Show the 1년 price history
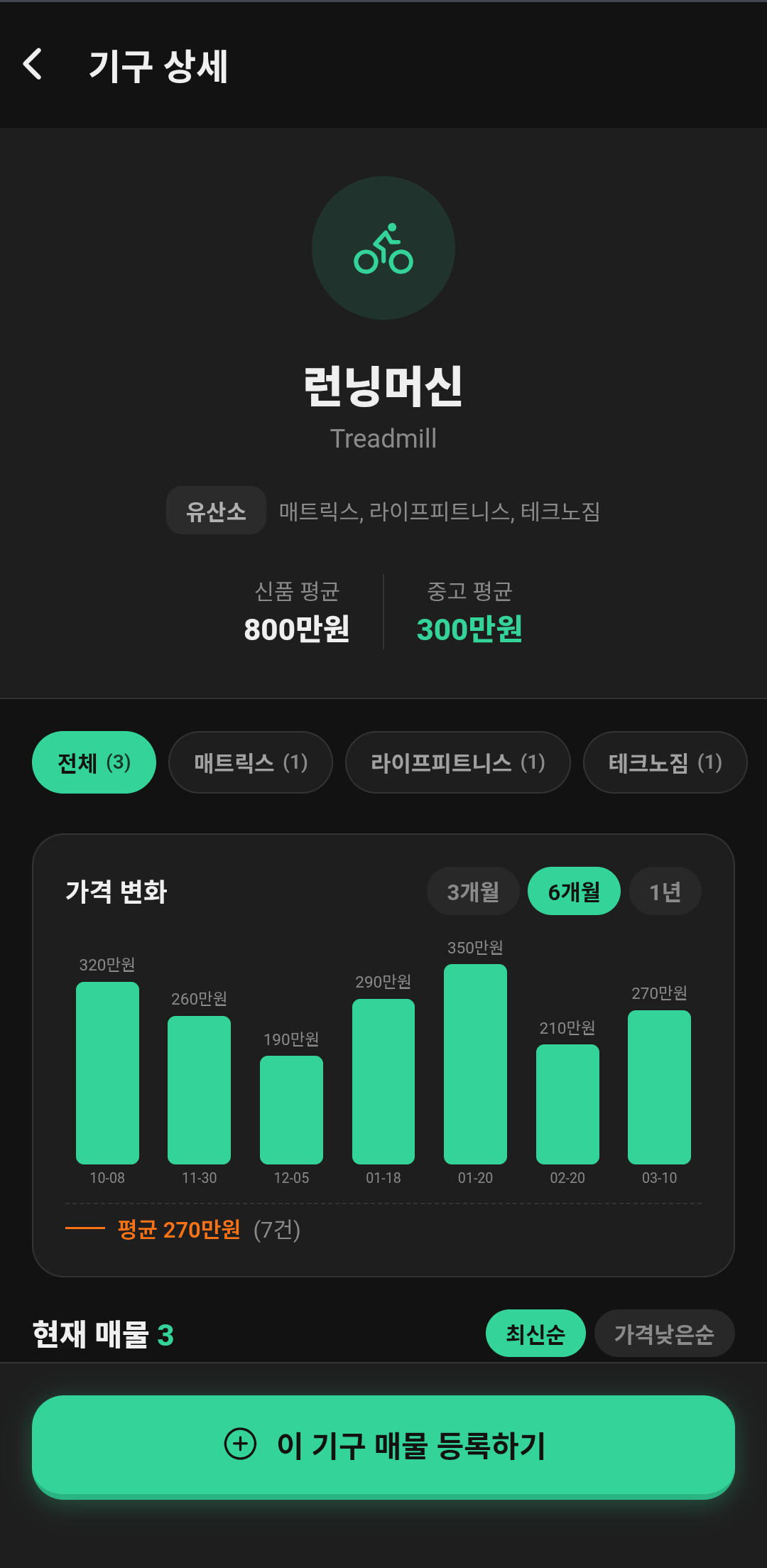 (665, 891)
